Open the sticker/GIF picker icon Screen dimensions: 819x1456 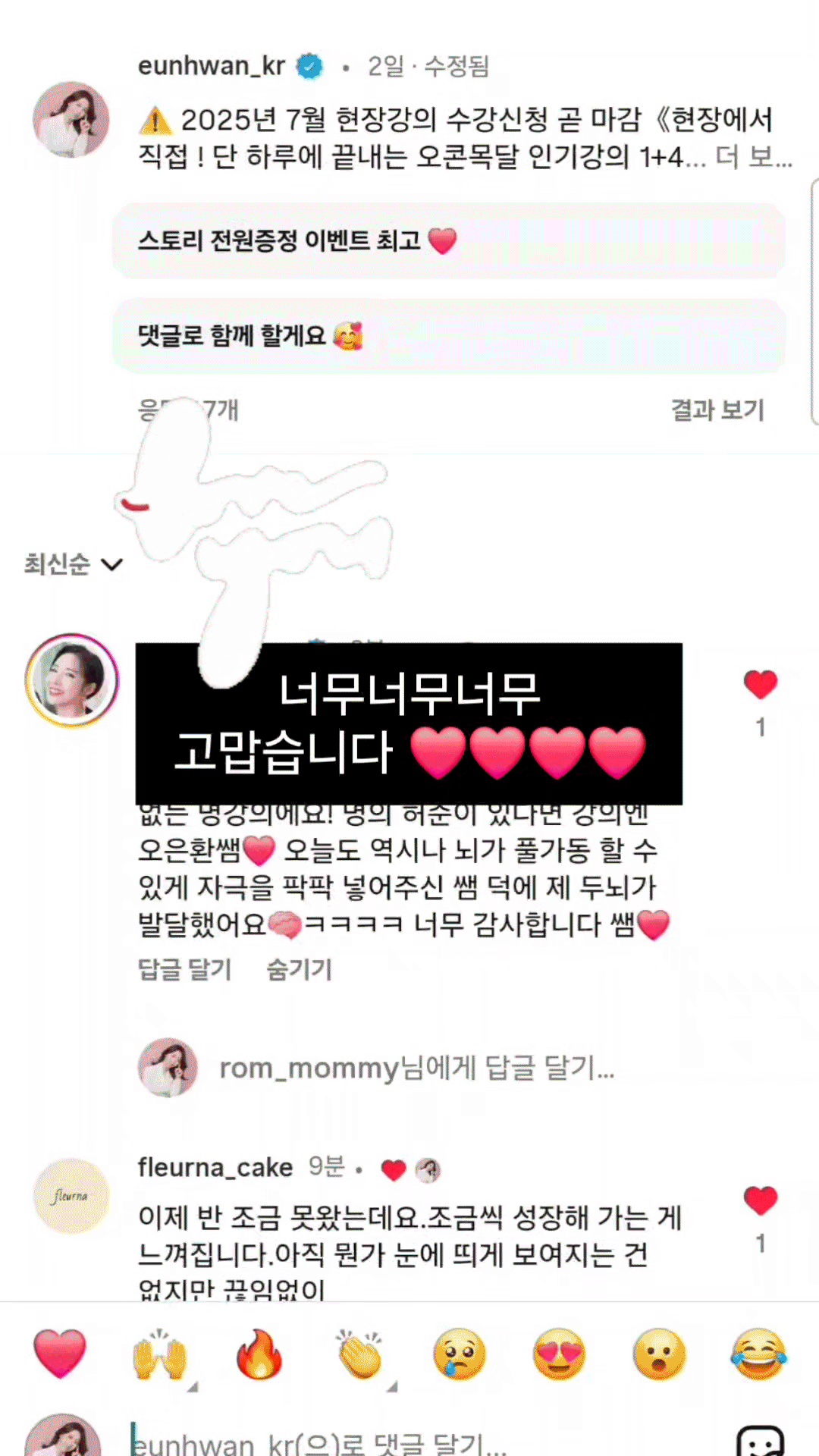[760, 1441]
